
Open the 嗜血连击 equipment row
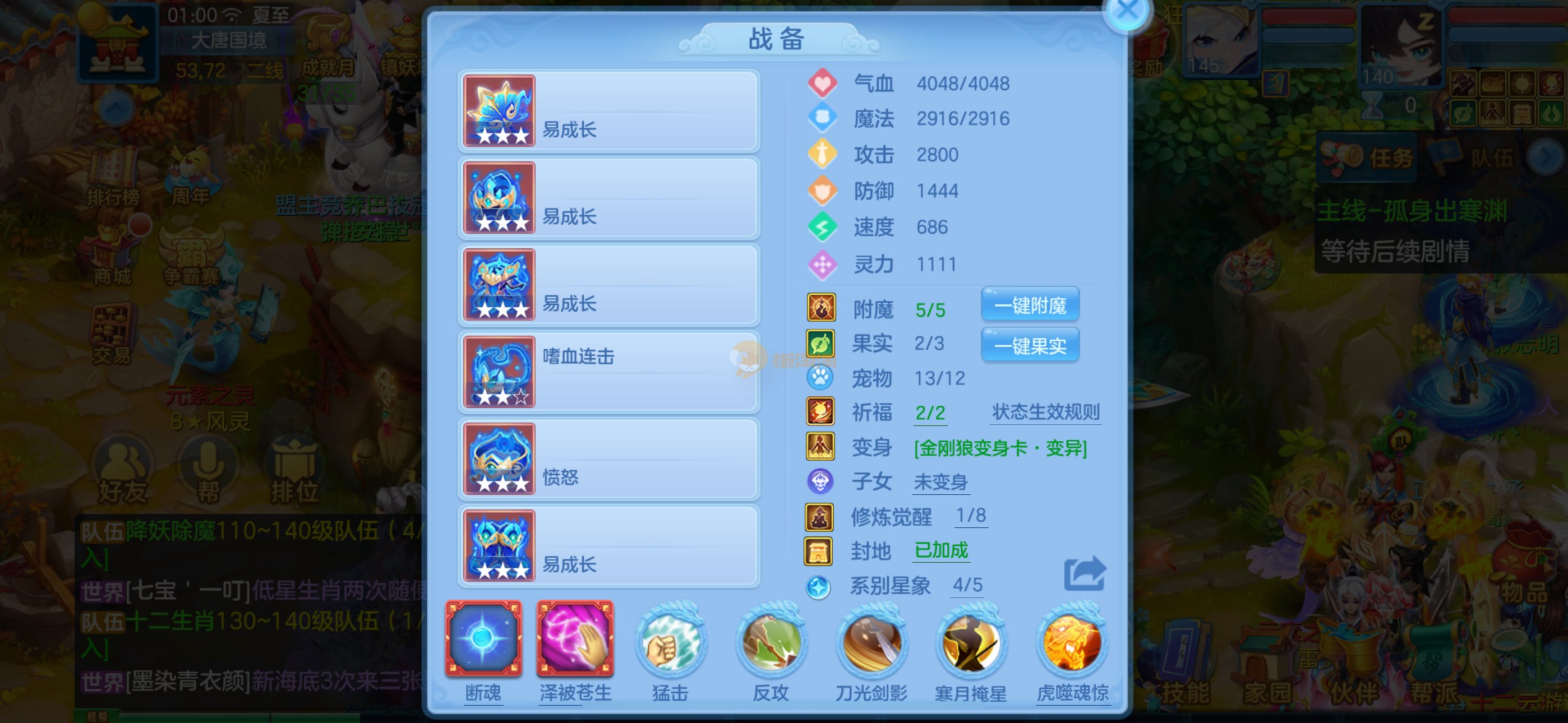pyautogui.click(x=608, y=372)
